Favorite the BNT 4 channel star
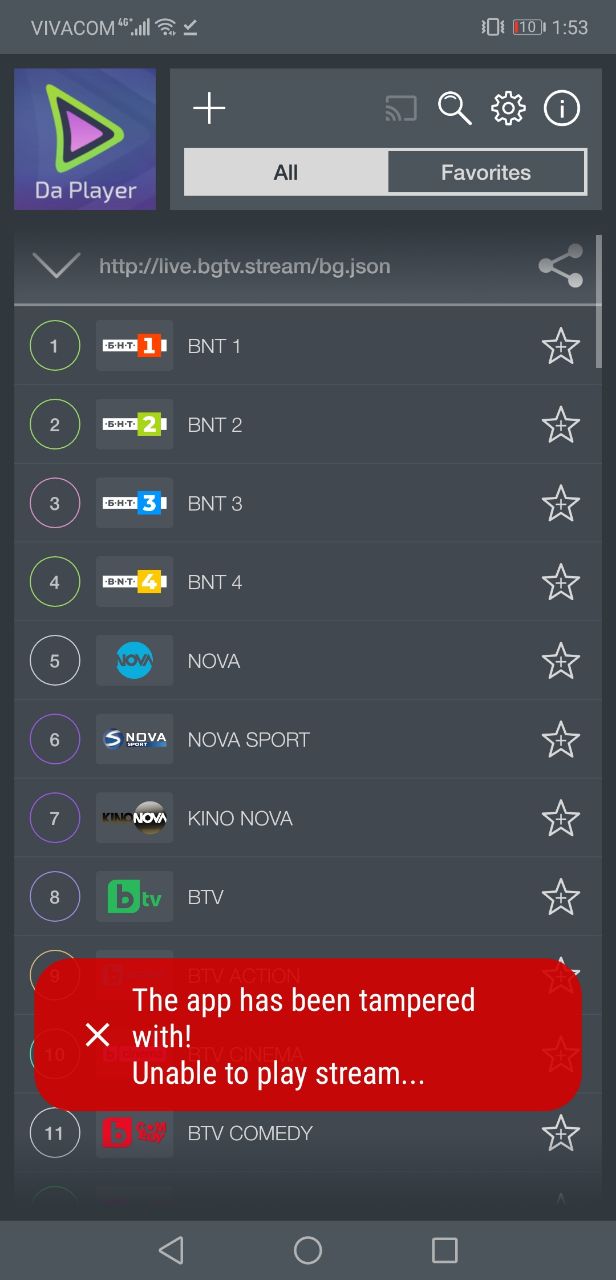The image size is (616, 1280). (x=560, y=582)
